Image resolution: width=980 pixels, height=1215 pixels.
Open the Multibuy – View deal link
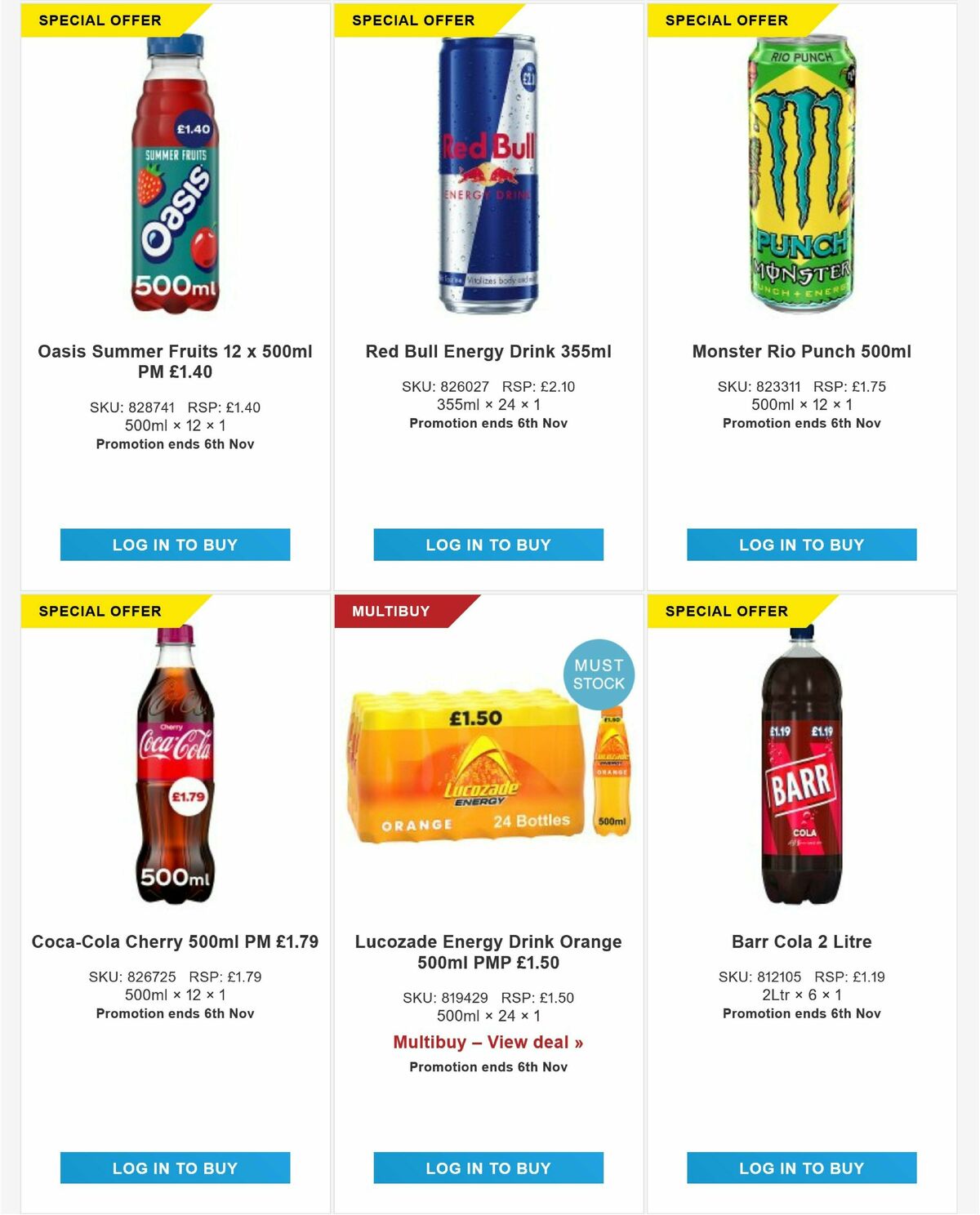point(488,1042)
